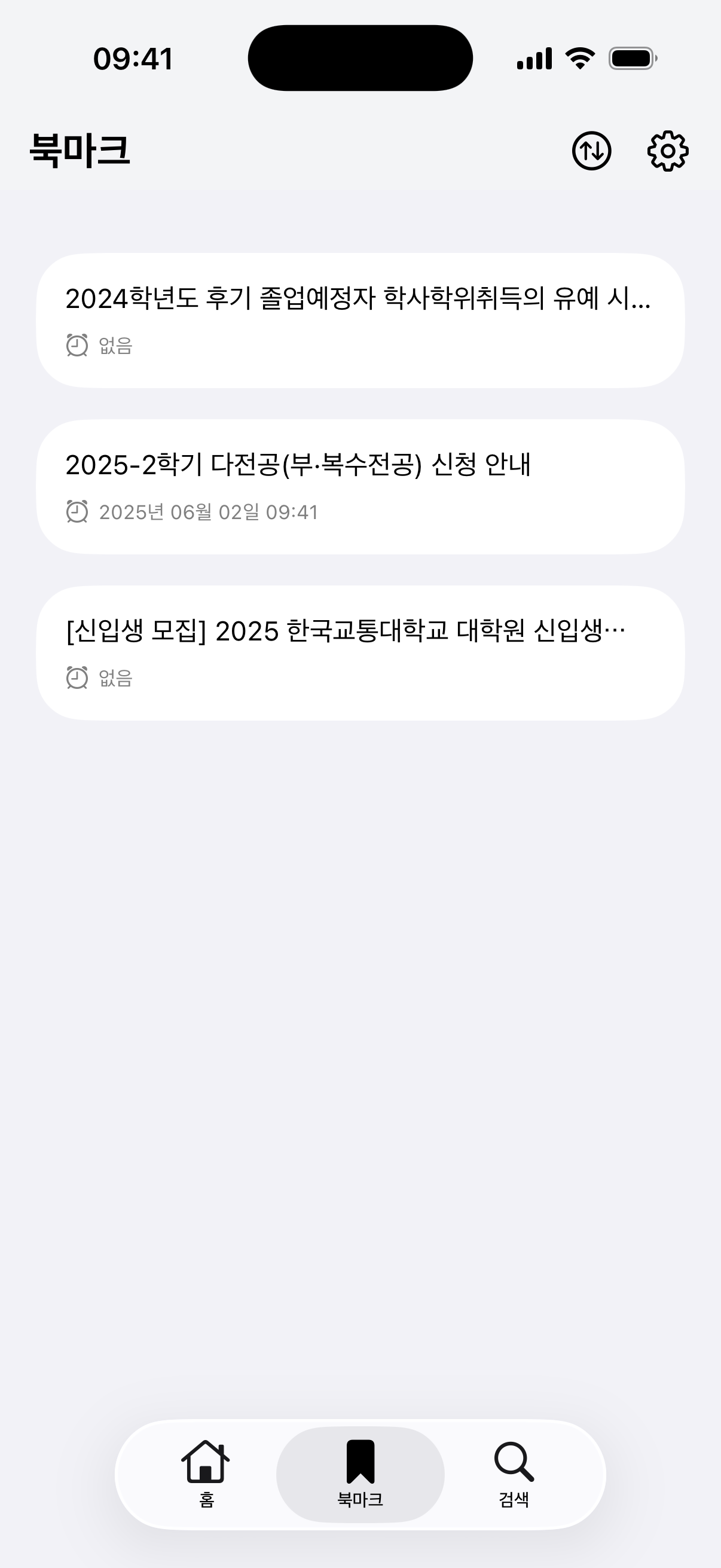This screenshot has width=721, height=1568.
Task: Switch to the 홈 tab
Action: tap(206, 1474)
